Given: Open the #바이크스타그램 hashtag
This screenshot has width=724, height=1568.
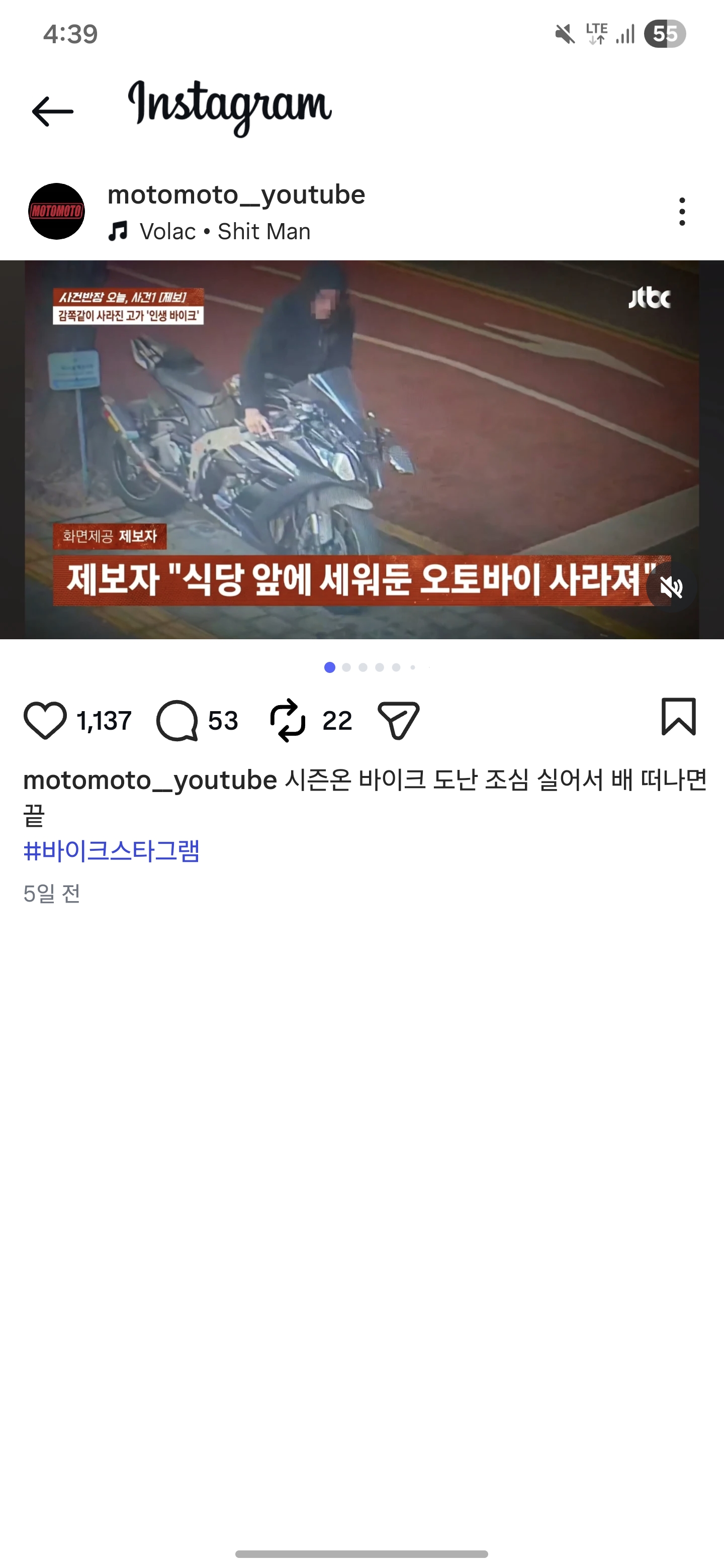Looking at the screenshot, I should [x=112, y=850].
